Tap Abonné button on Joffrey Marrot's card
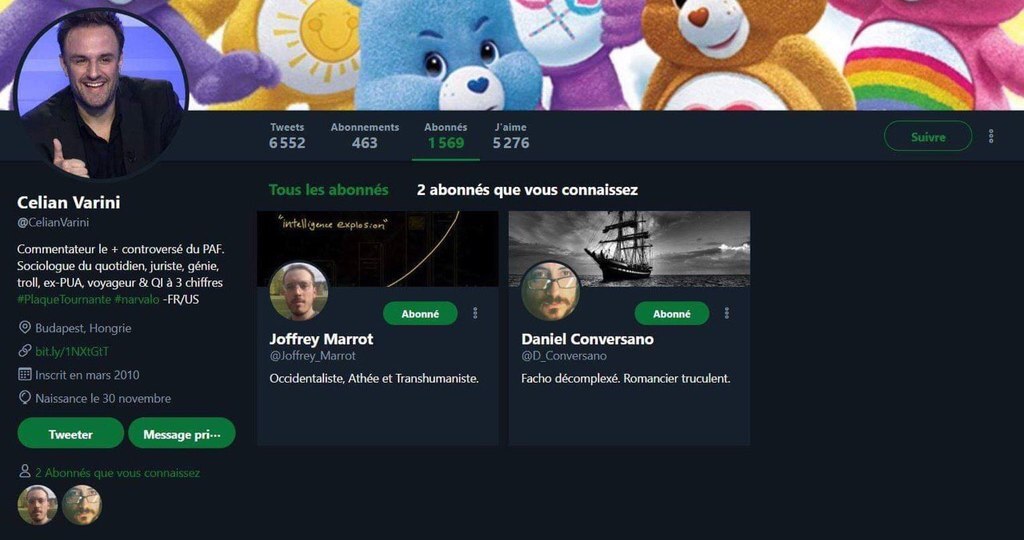Viewport: 1024px width, 540px height. point(420,314)
